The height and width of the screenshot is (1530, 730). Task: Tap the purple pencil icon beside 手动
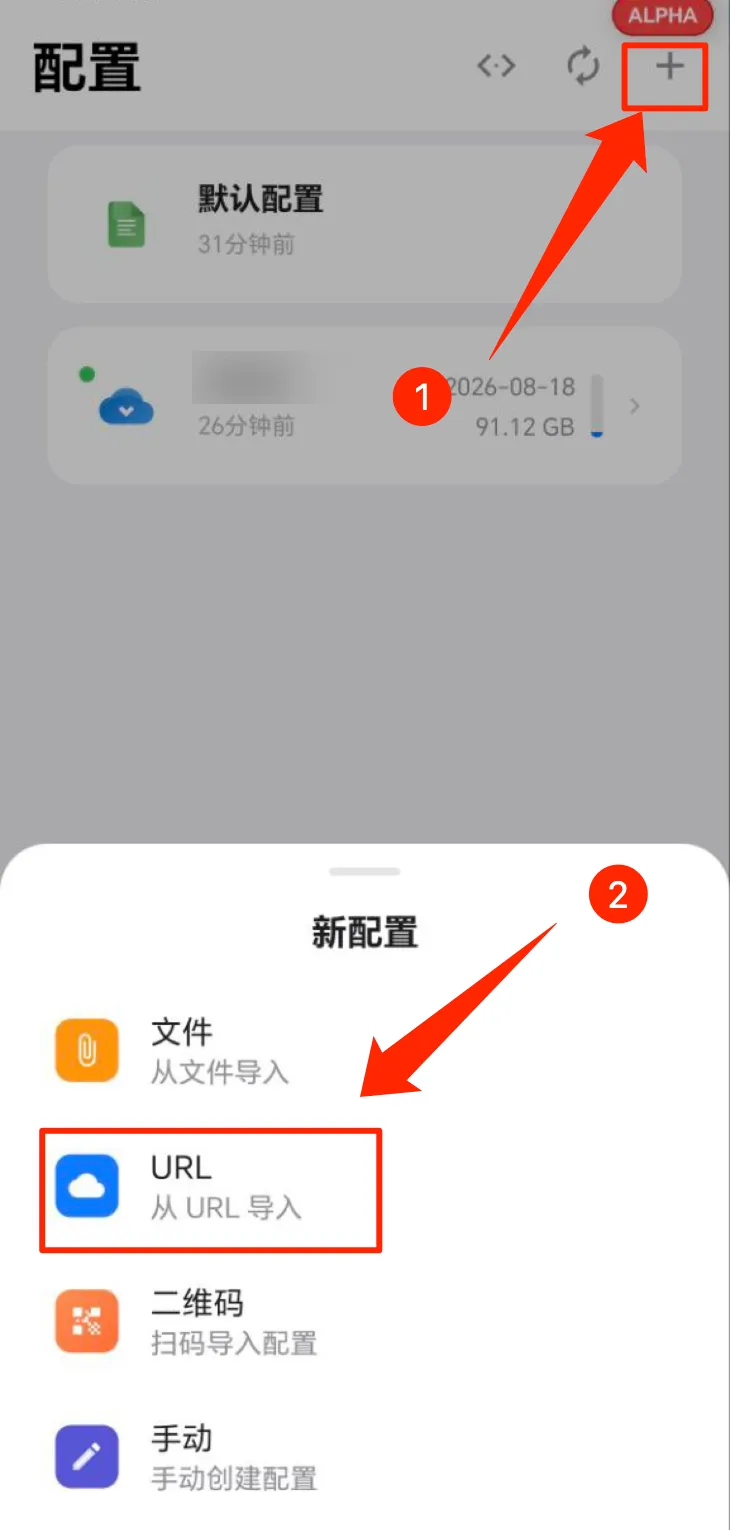[x=86, y=1458]
